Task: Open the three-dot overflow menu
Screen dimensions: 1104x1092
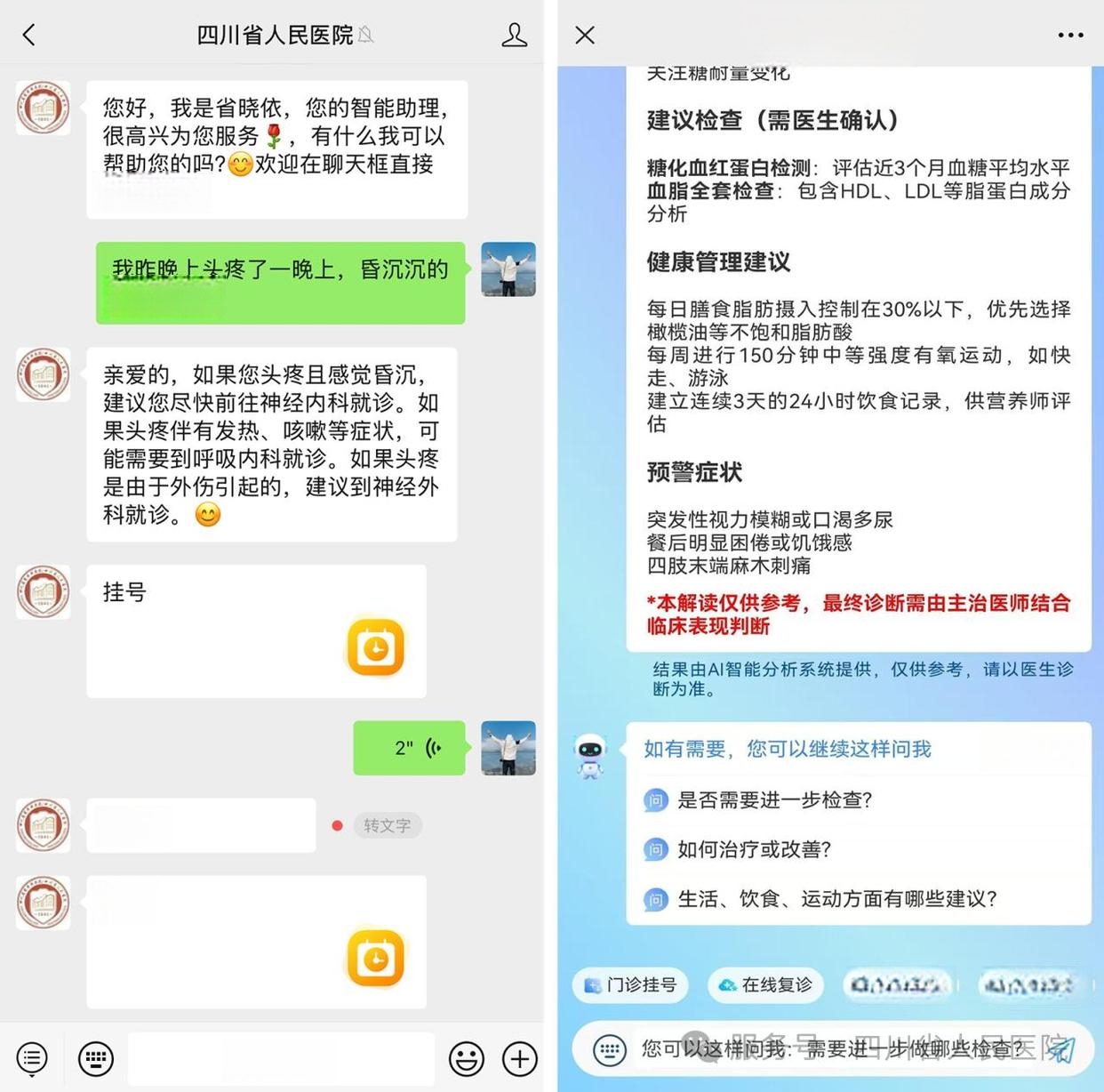Action: point(1070,35)
